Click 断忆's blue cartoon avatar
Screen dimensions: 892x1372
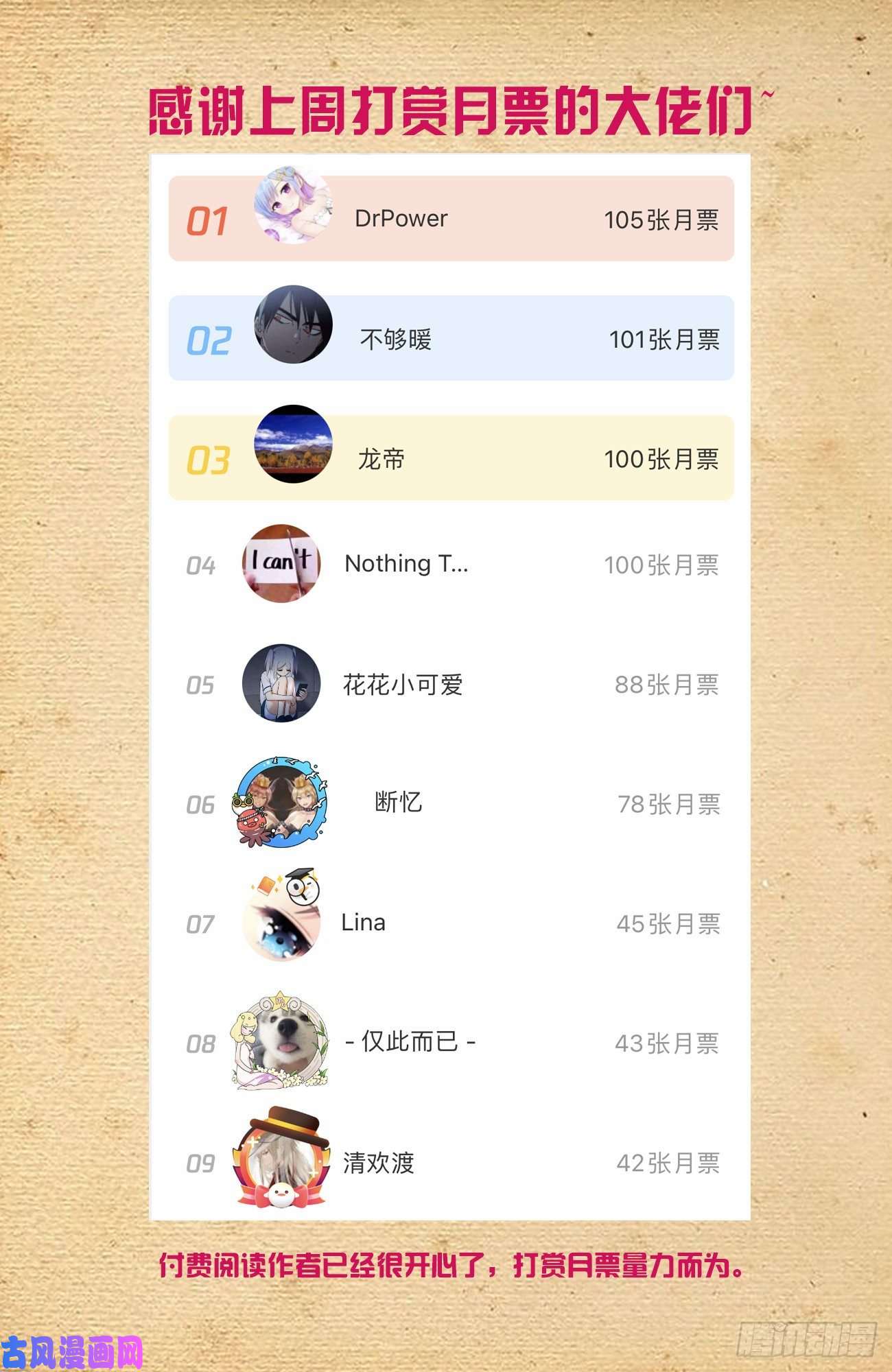[x=281, y=803]
